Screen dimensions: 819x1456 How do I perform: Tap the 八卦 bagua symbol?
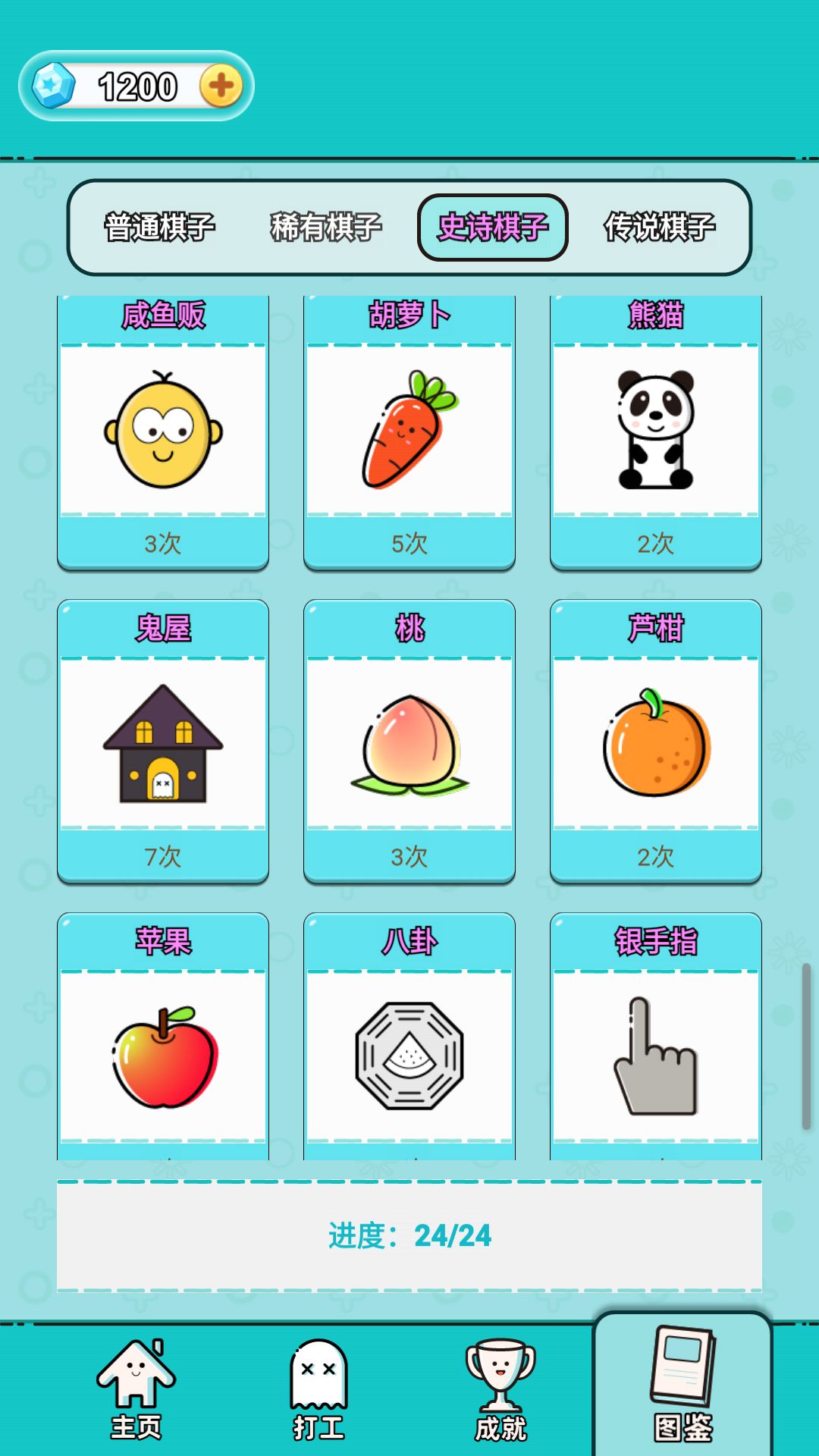point(409,1054)
